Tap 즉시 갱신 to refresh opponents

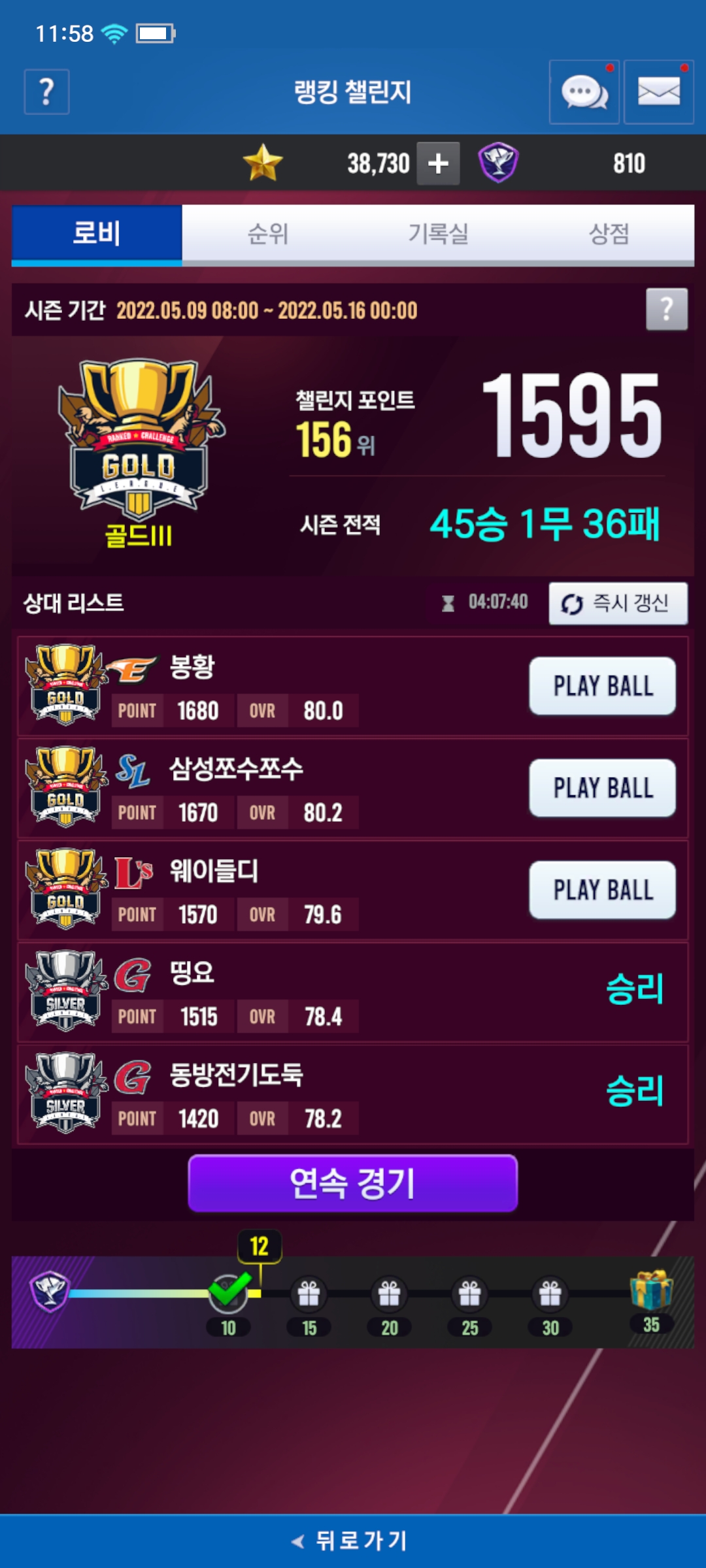[618, 604]
